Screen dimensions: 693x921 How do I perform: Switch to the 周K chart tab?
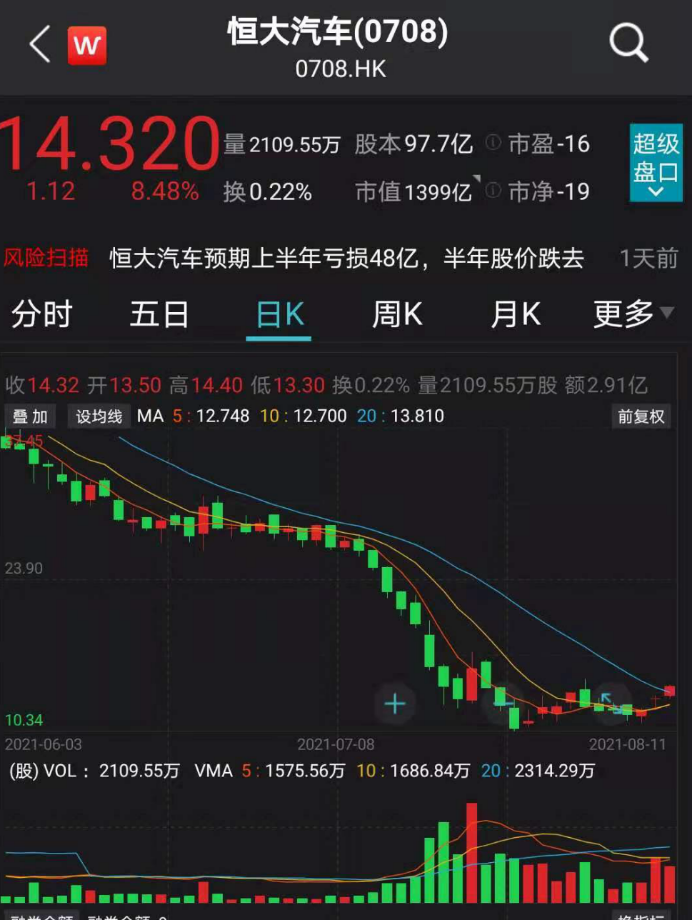pos(397,315)
